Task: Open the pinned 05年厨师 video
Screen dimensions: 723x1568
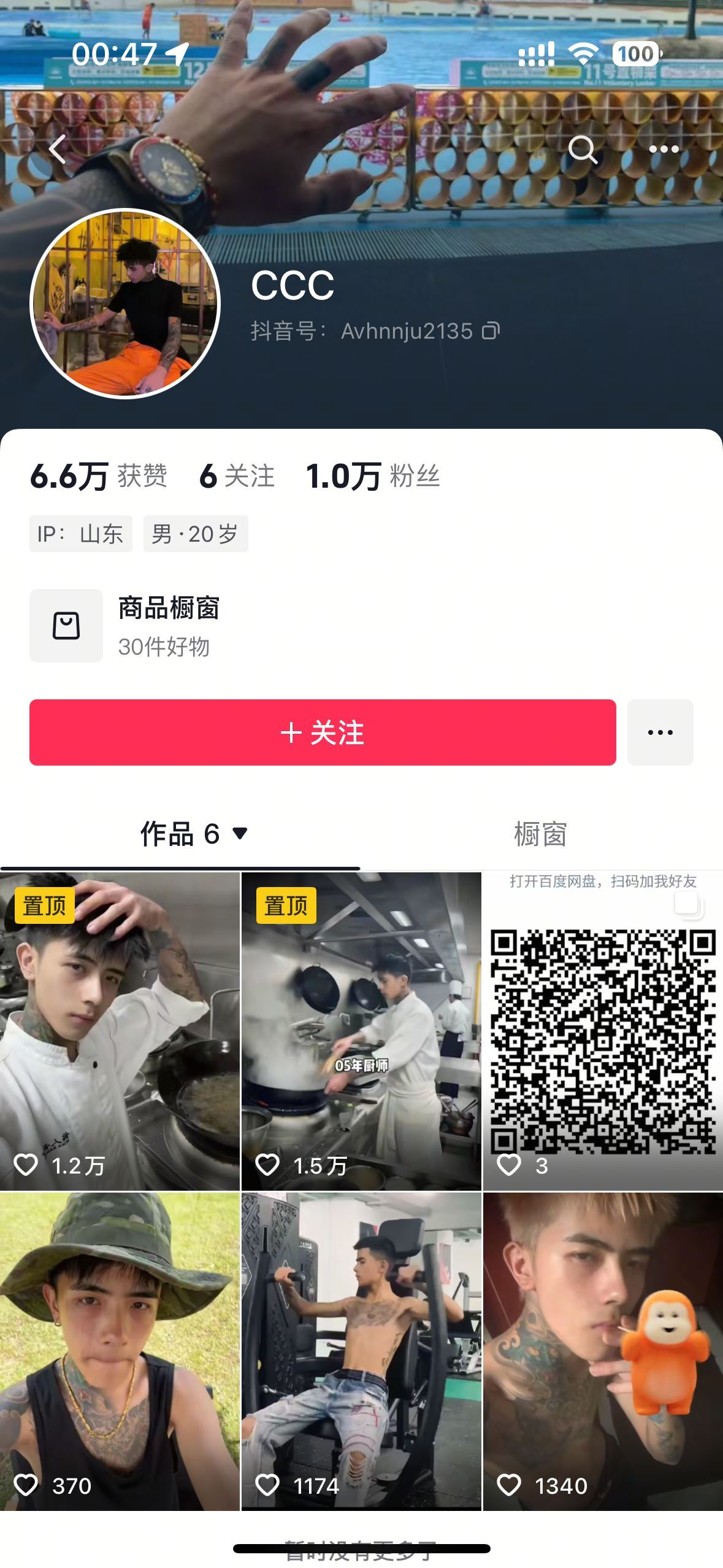Action: pyautogui.click(x=361, y=1031)
